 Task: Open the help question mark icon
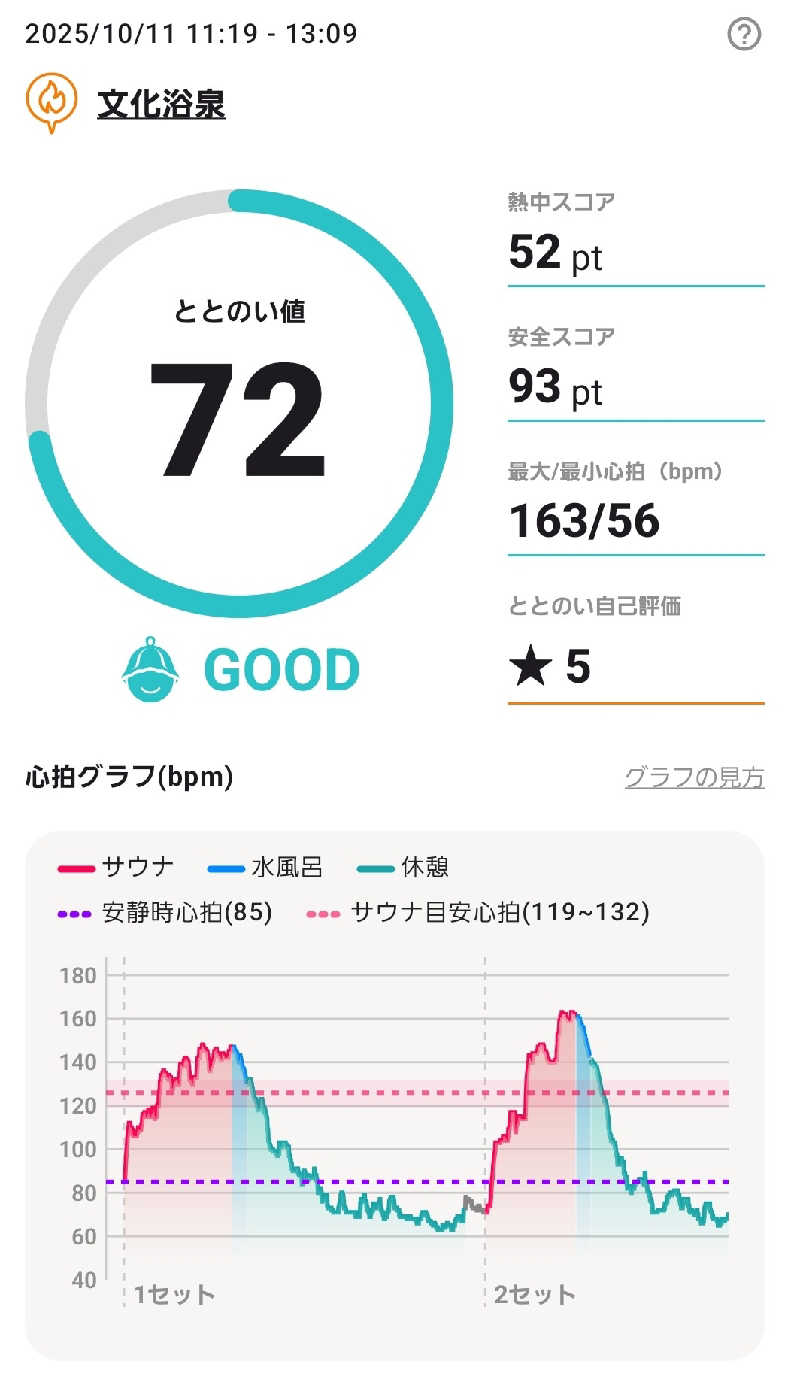pos(744,35)
